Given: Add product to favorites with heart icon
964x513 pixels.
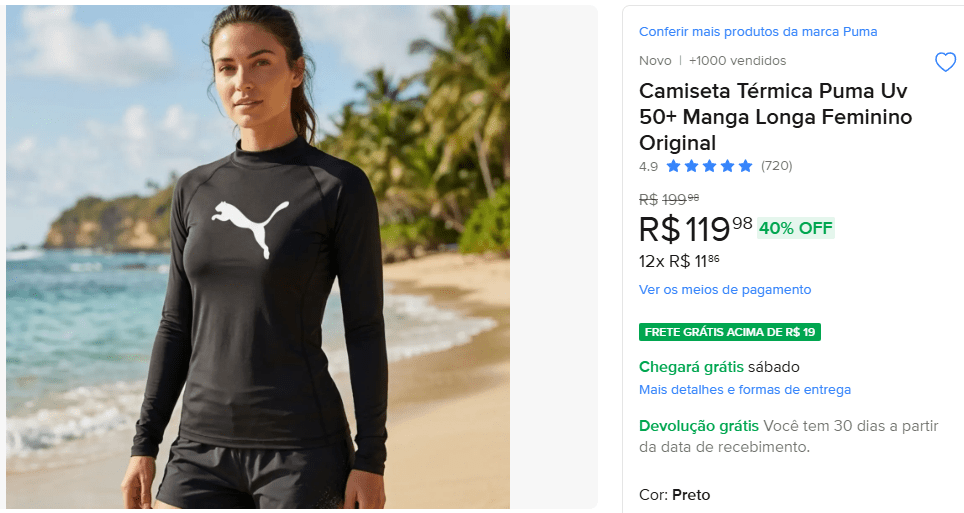Looking at the screenshot, I should (x=945, y=63).
